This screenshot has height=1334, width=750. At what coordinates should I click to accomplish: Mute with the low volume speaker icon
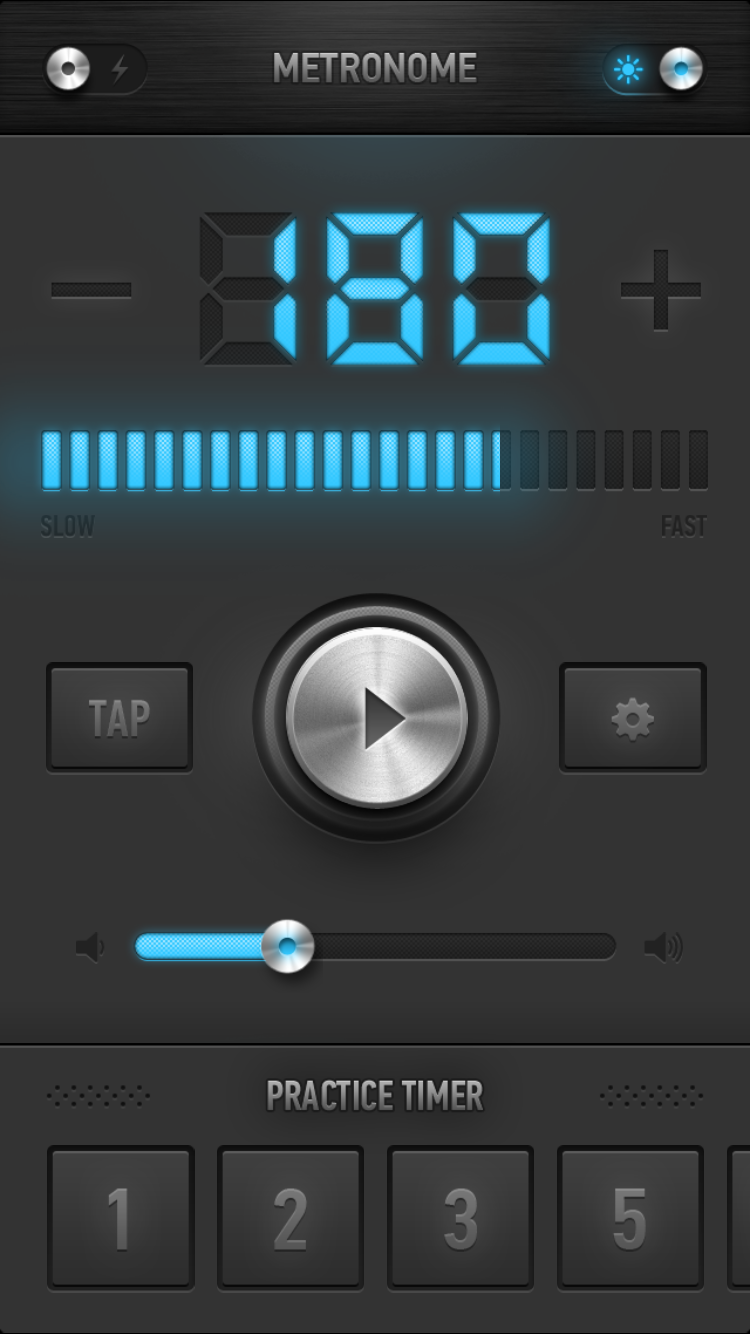(90, 947)
